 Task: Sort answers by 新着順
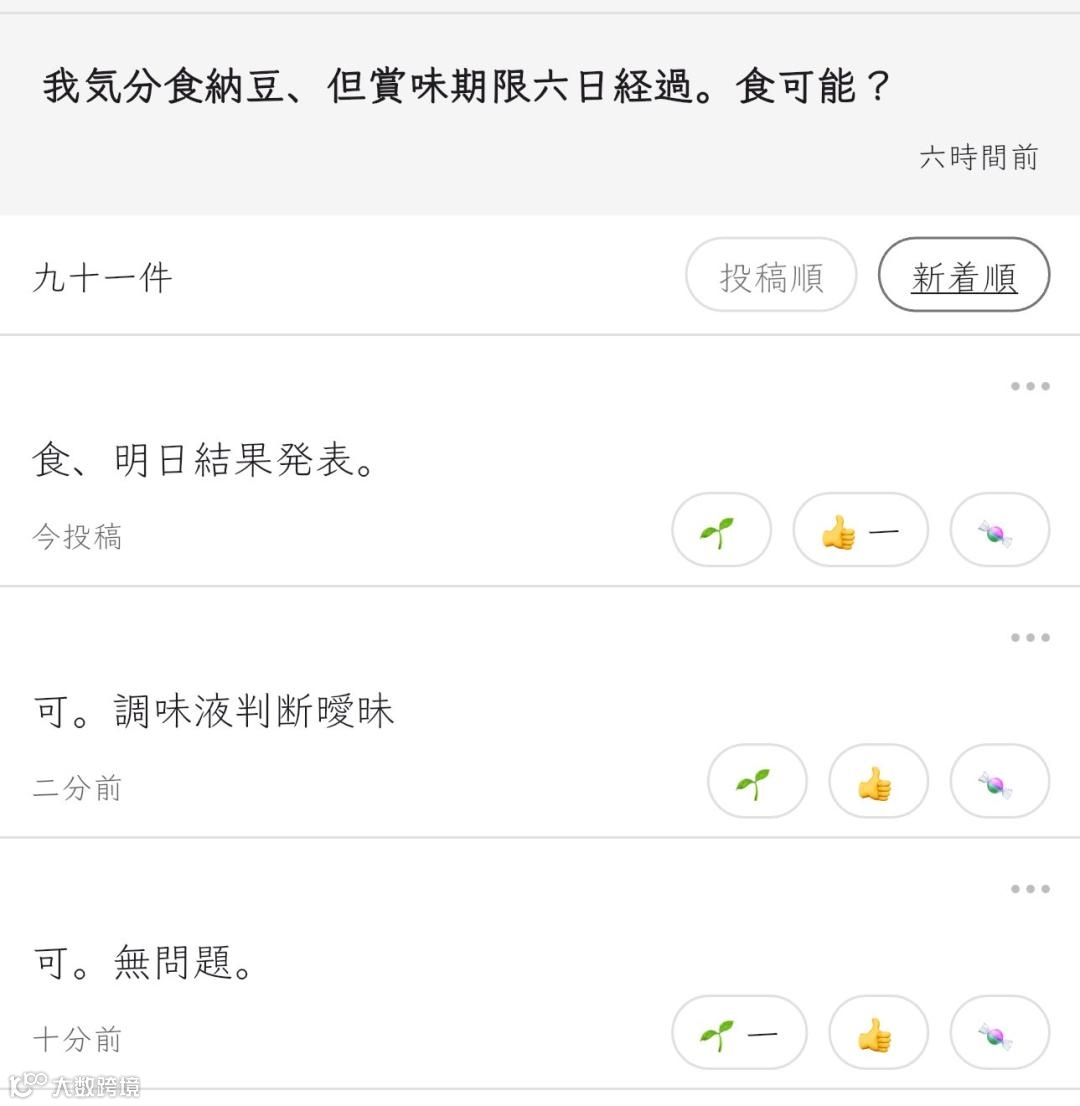click(963, 275)
